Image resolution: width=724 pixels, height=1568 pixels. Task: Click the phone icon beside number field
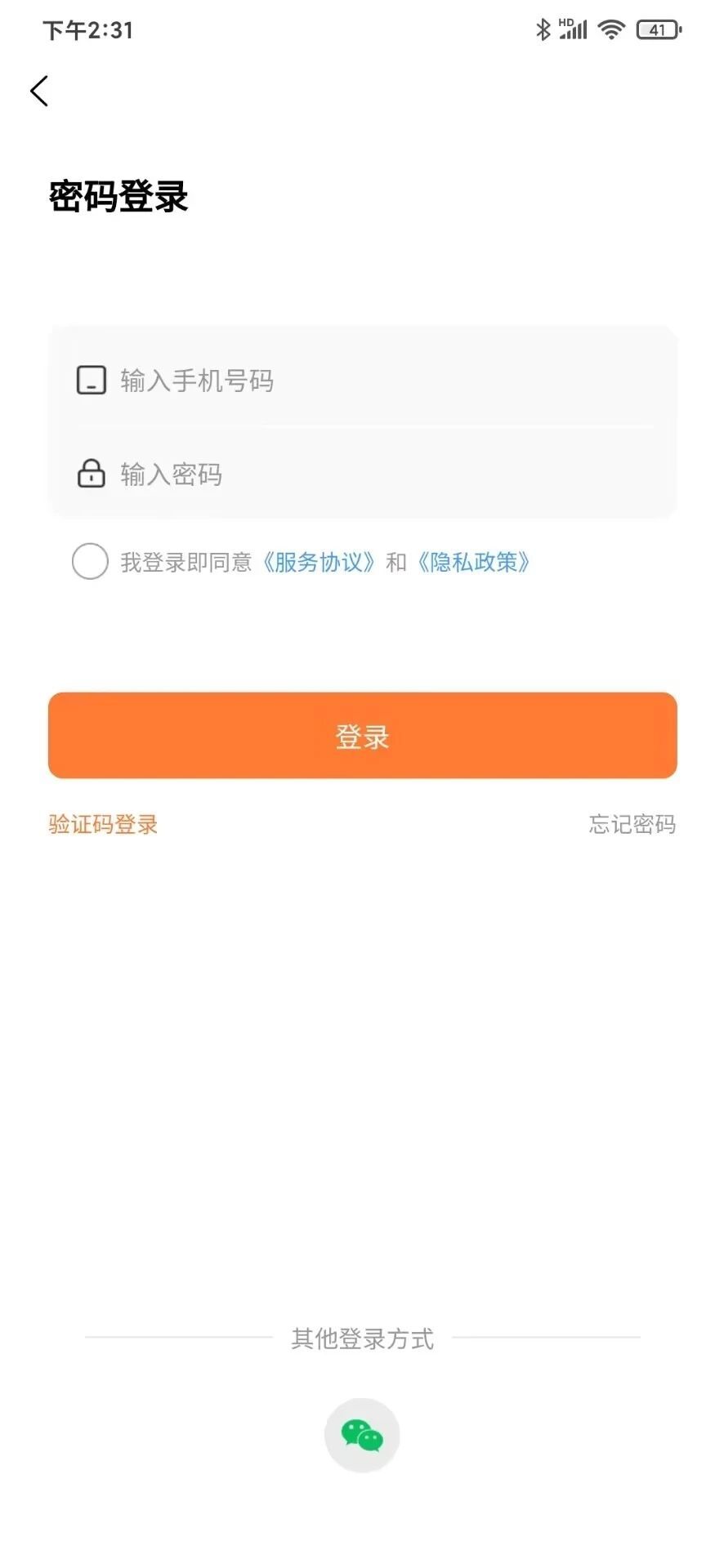[92, 380]
